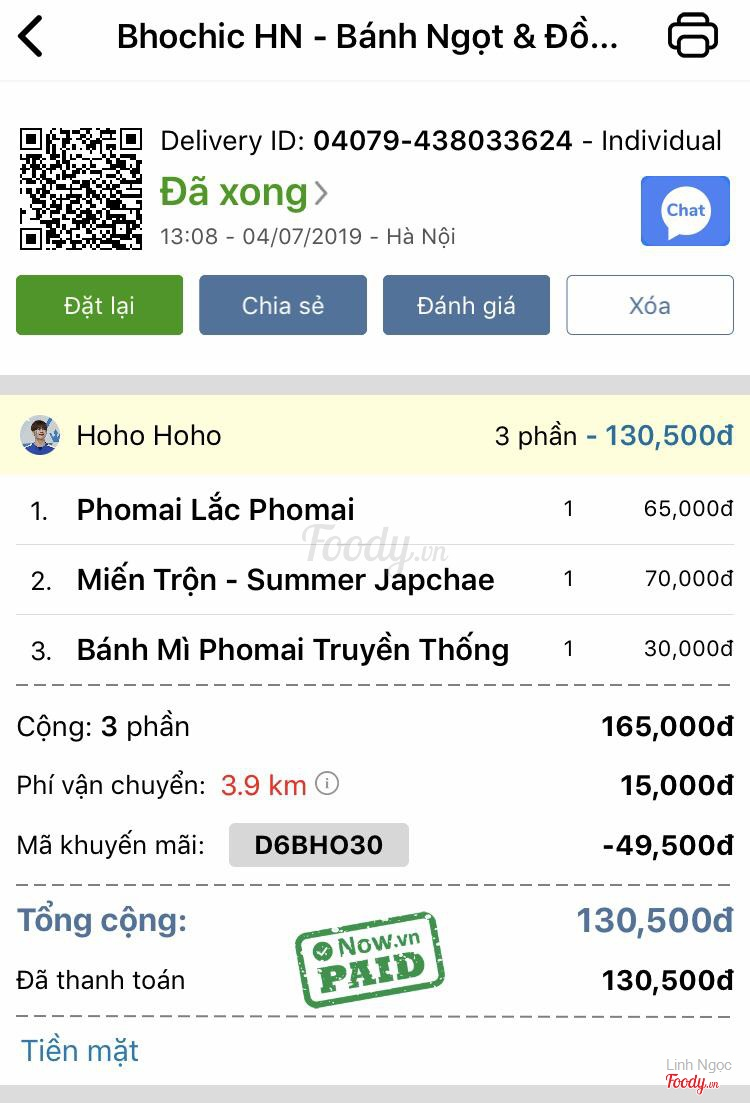The width and height of the screenshot is (750, 1103).
Task: Open chat for this delivery
Action: (x=685, y=211)
